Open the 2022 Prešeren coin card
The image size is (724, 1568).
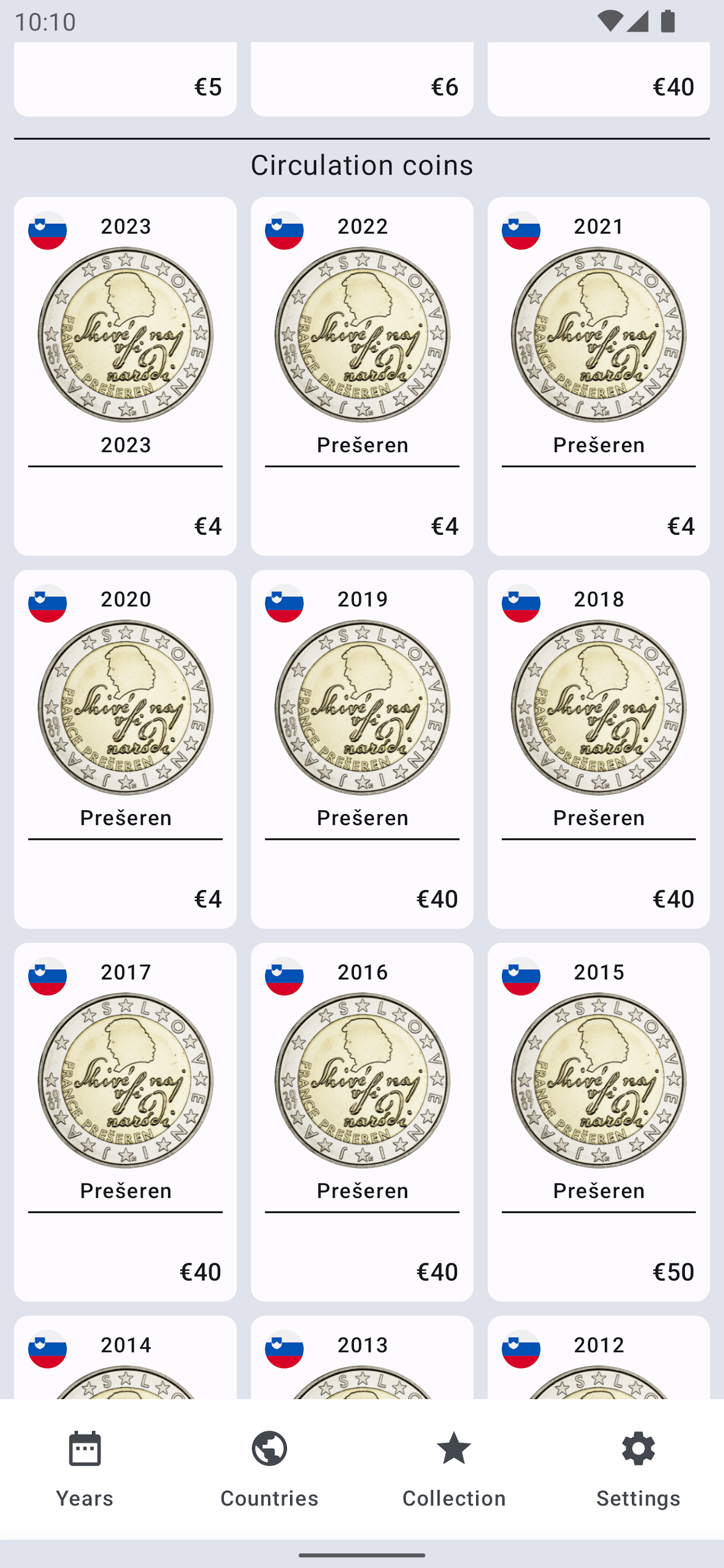tap(362, 376)
